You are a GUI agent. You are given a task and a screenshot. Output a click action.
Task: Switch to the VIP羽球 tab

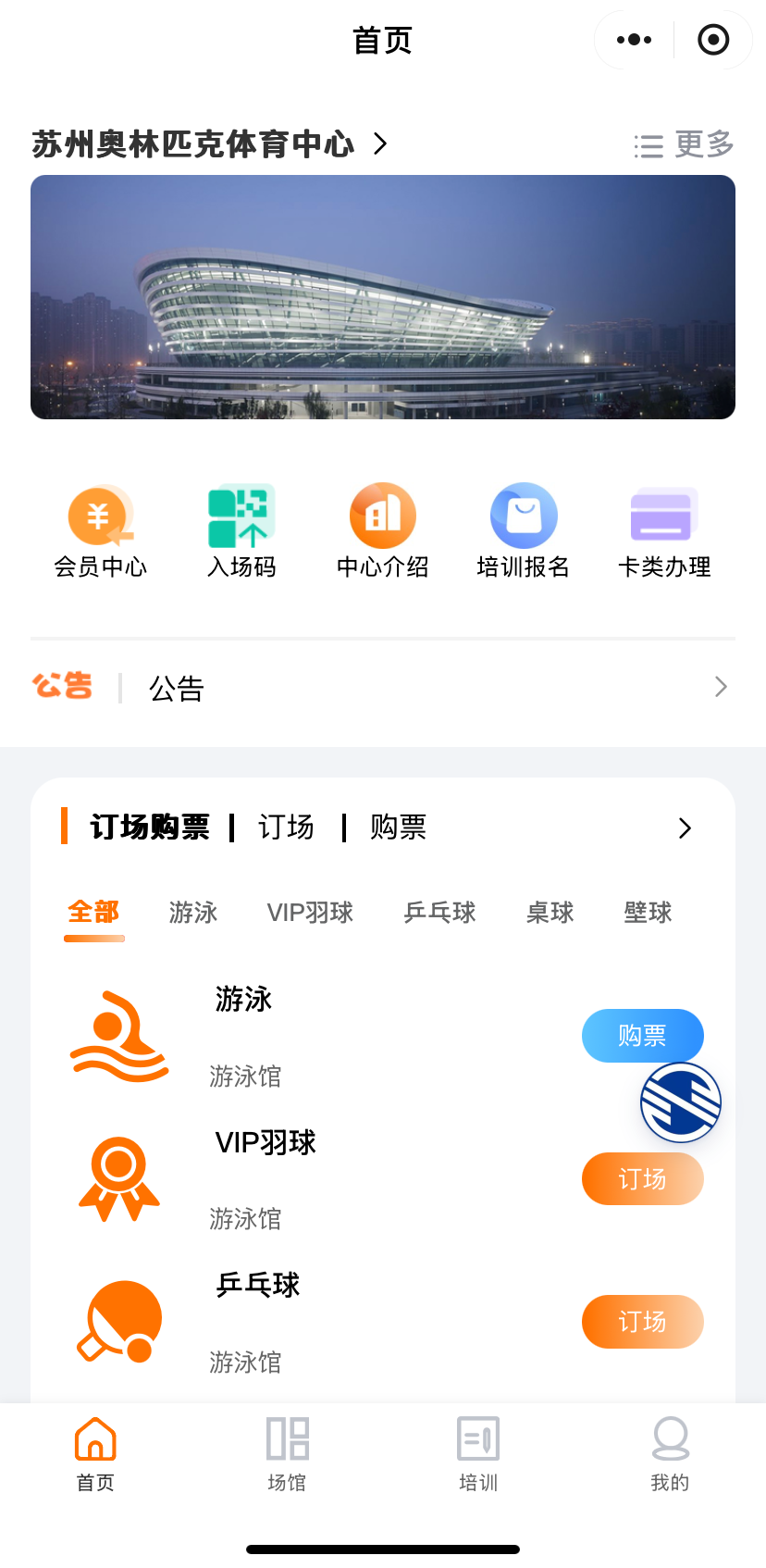tap(310, 913)
